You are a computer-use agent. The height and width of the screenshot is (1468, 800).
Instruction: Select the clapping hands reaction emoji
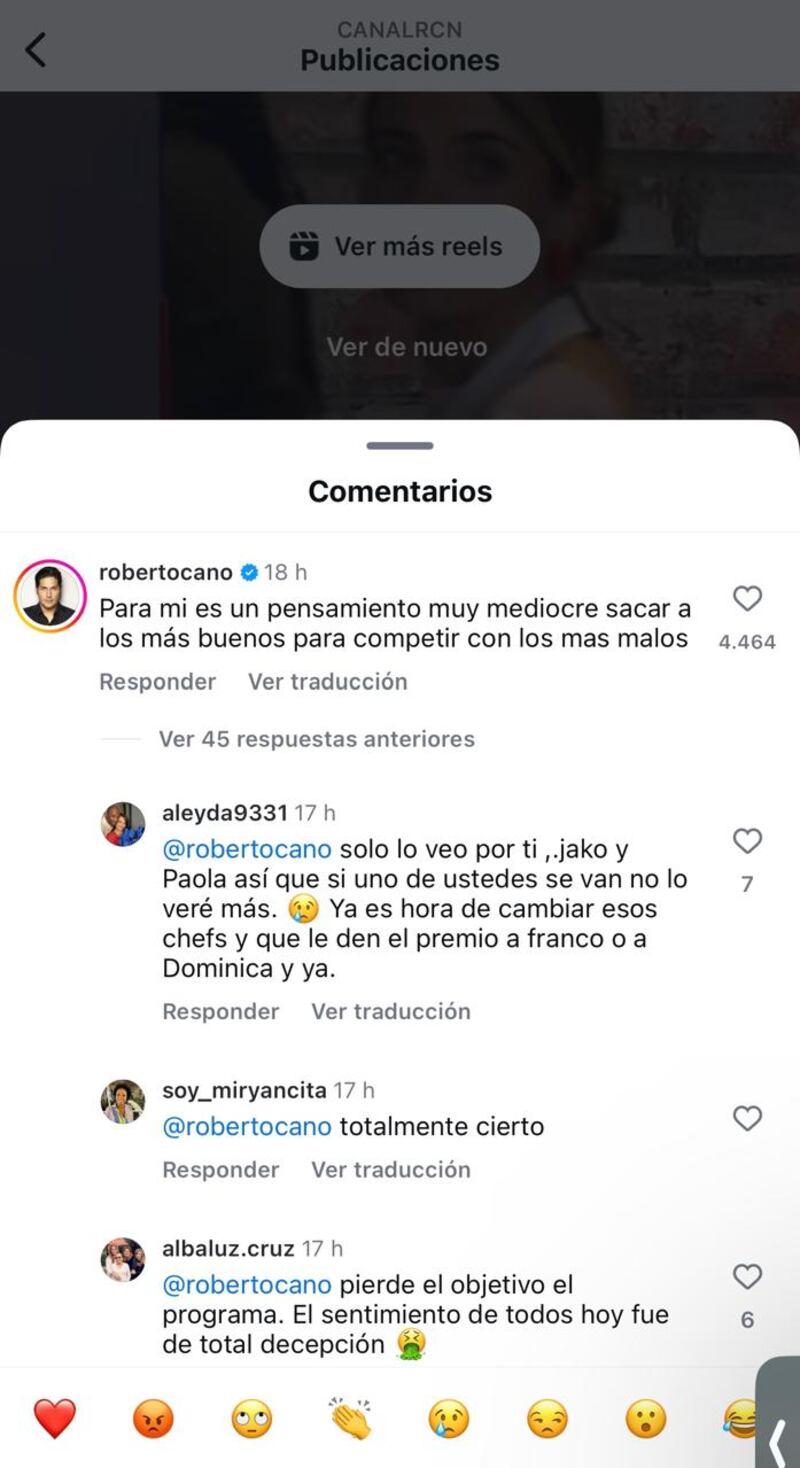tap(350, 1417)
